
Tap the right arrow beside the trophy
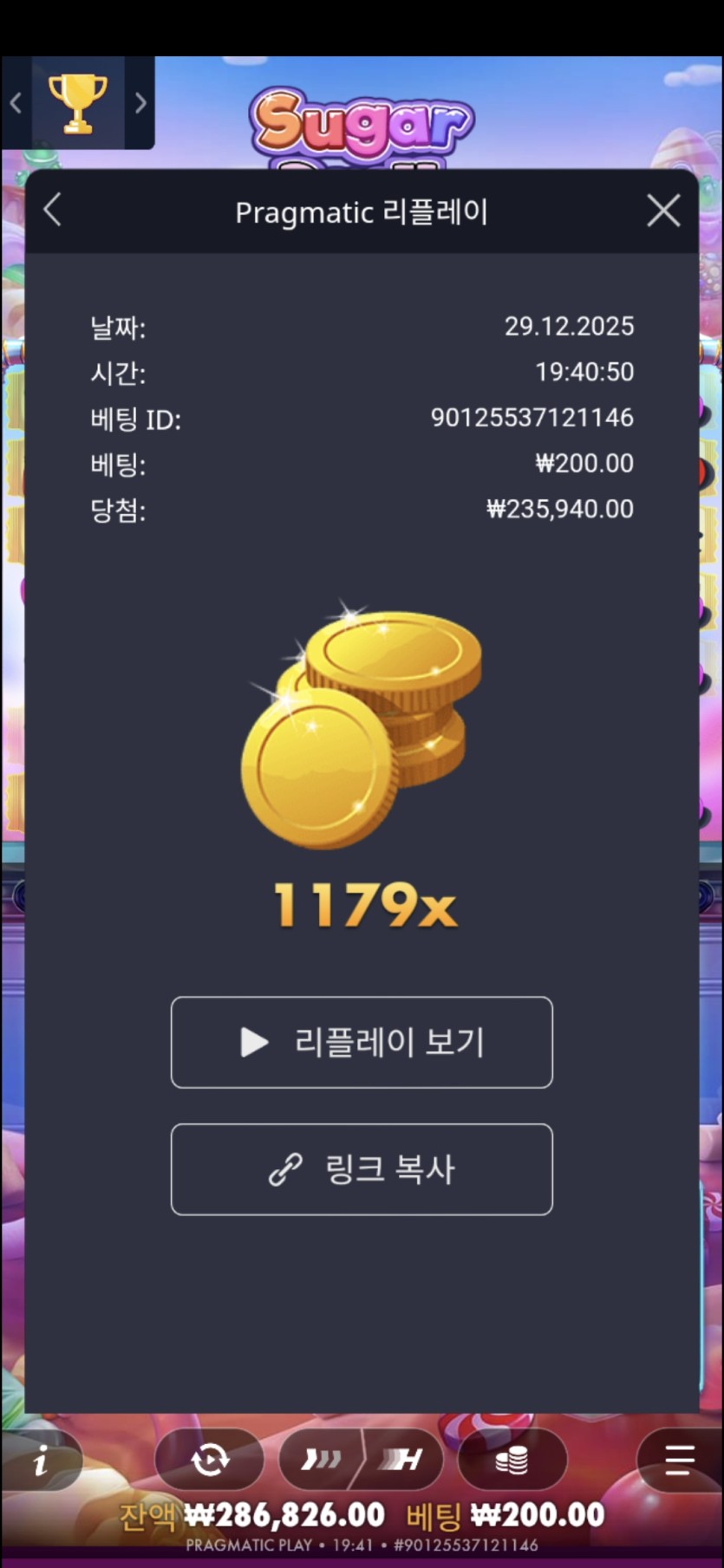(140, 103)
